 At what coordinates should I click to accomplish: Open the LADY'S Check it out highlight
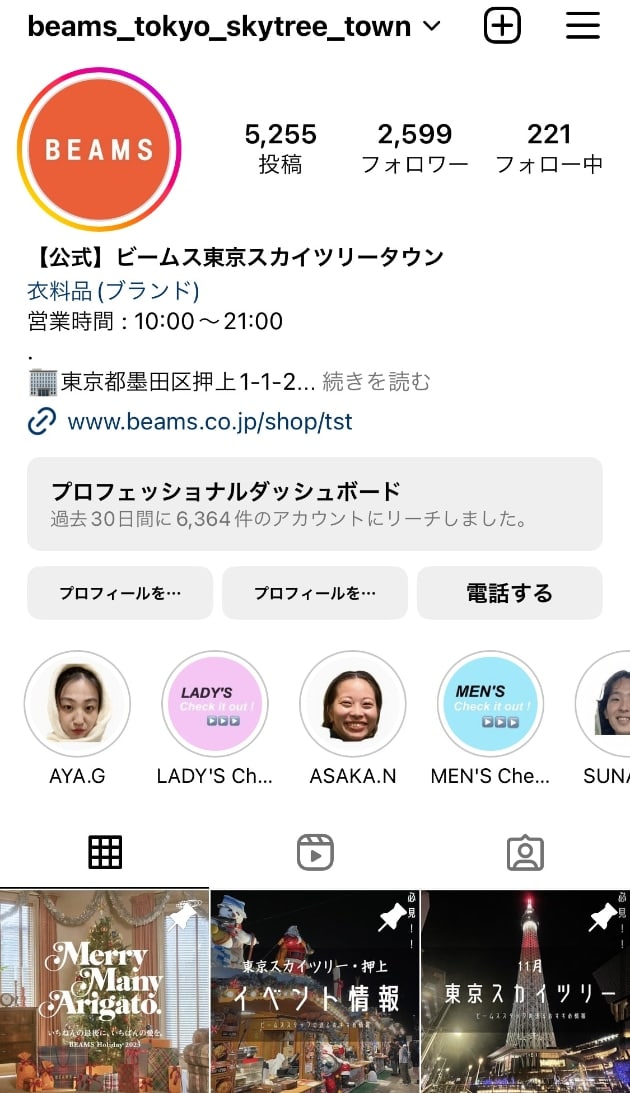[x=215, y=704]
